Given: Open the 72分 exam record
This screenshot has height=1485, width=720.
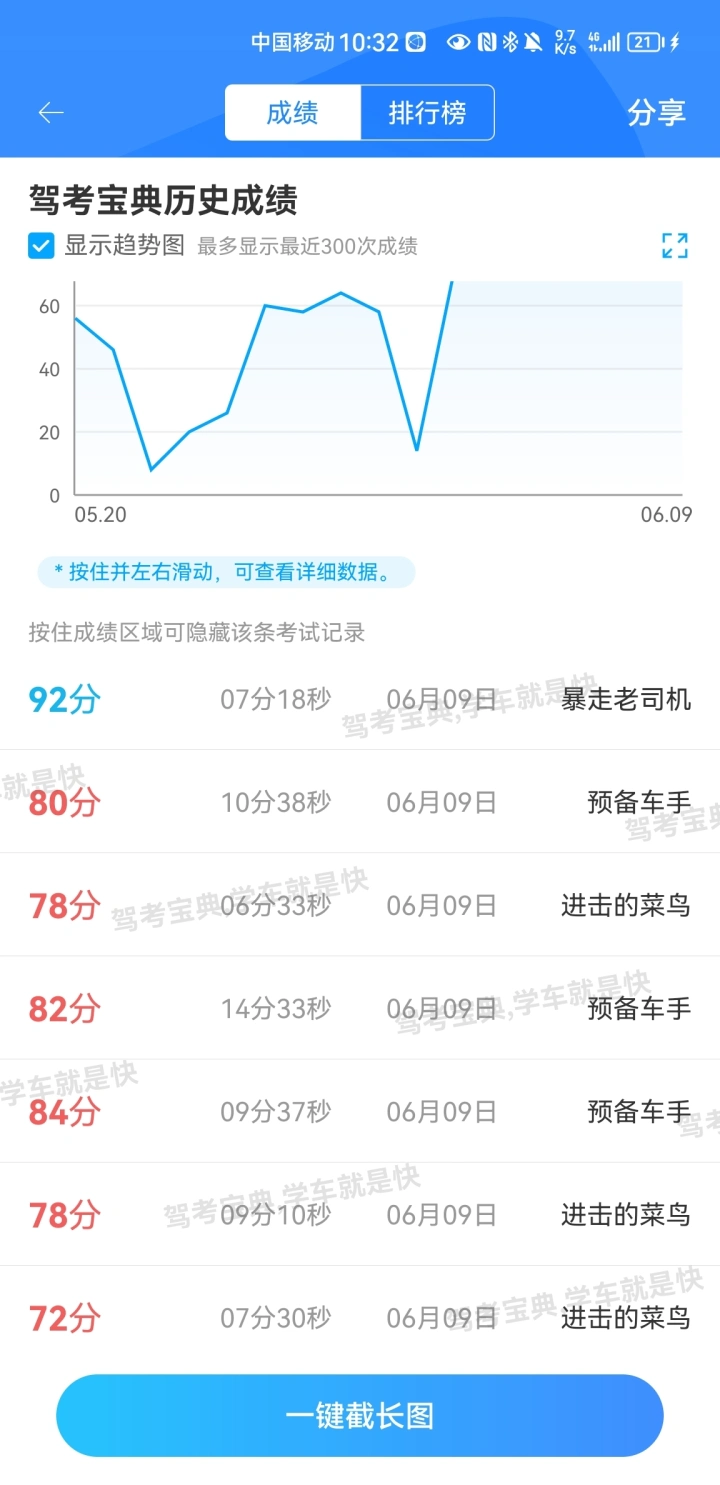Looking at the screenshot, I should 360,1317.
